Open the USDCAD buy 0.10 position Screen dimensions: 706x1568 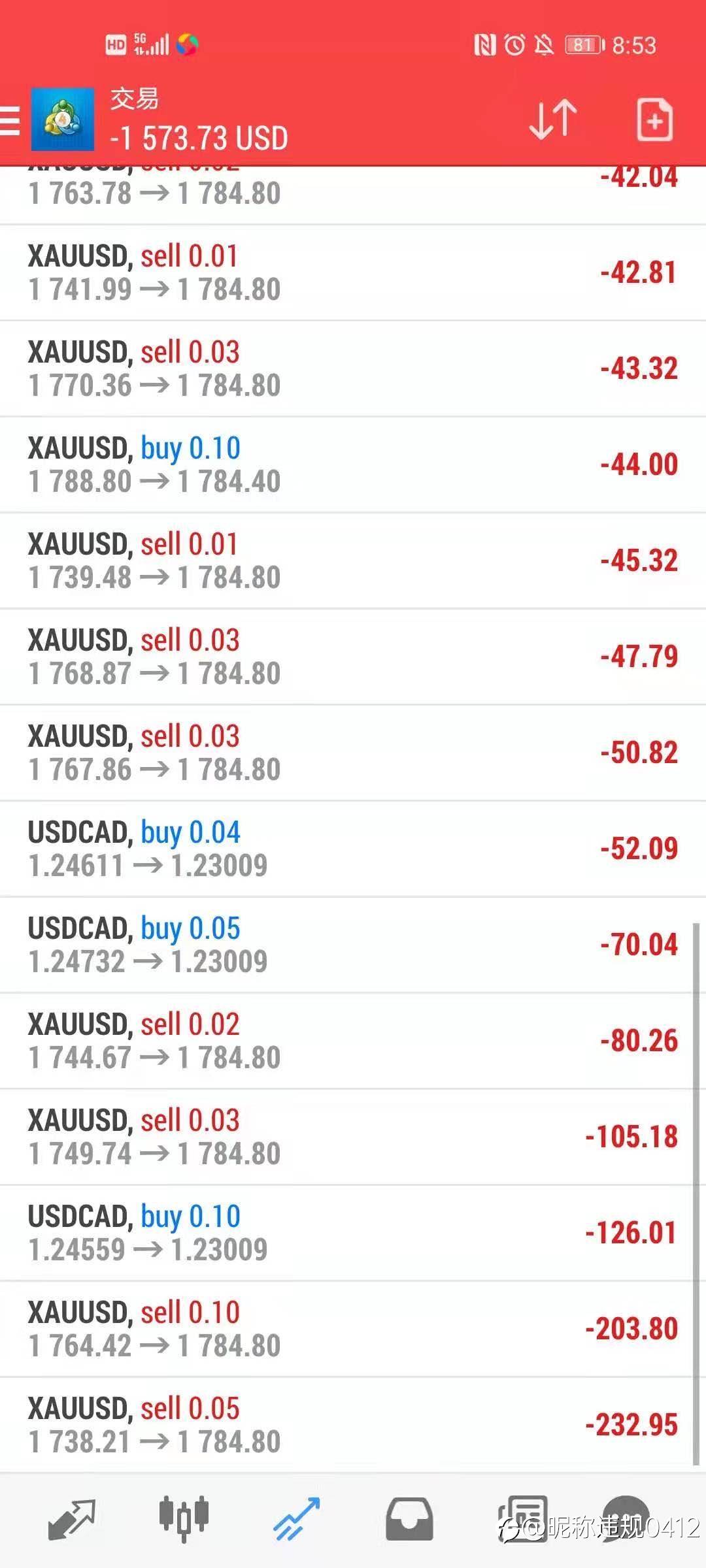[x=353, y=1233]
